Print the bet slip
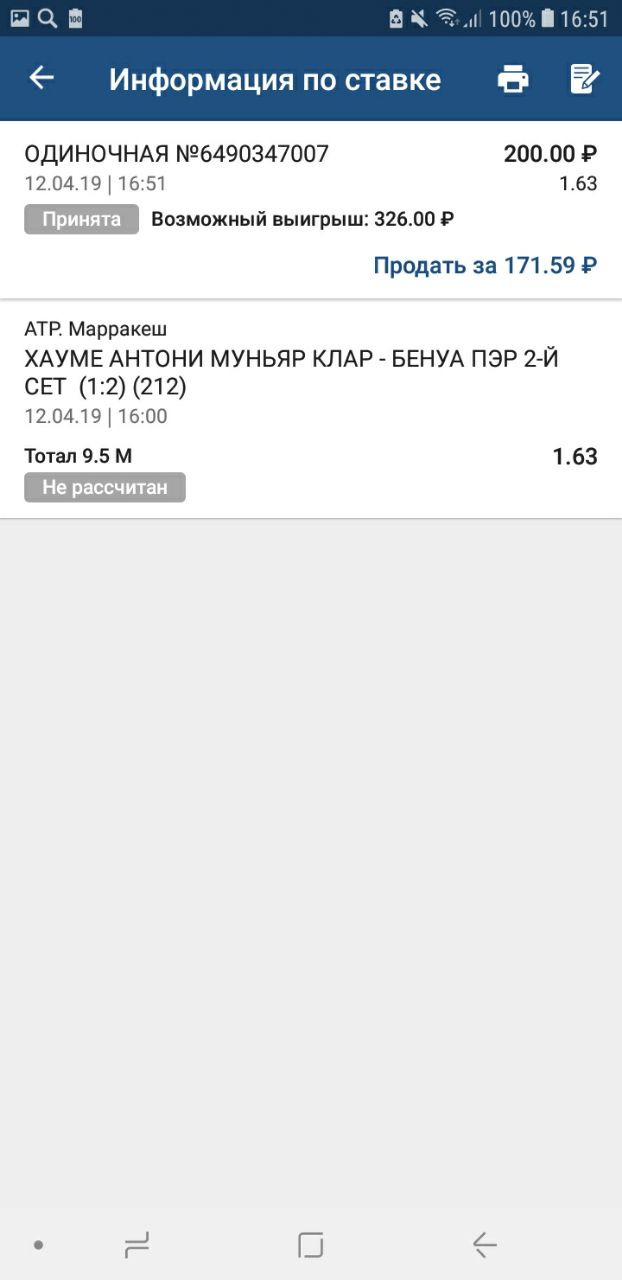Screen dimensions: 622x1280 pyautogui.click(x=513, y=79)
